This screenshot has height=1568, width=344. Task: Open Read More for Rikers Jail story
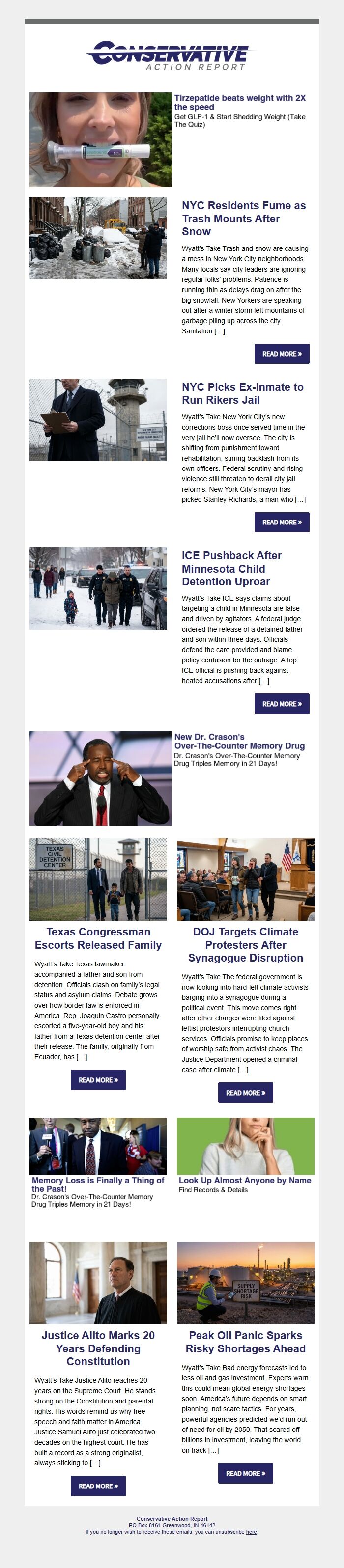281,523
